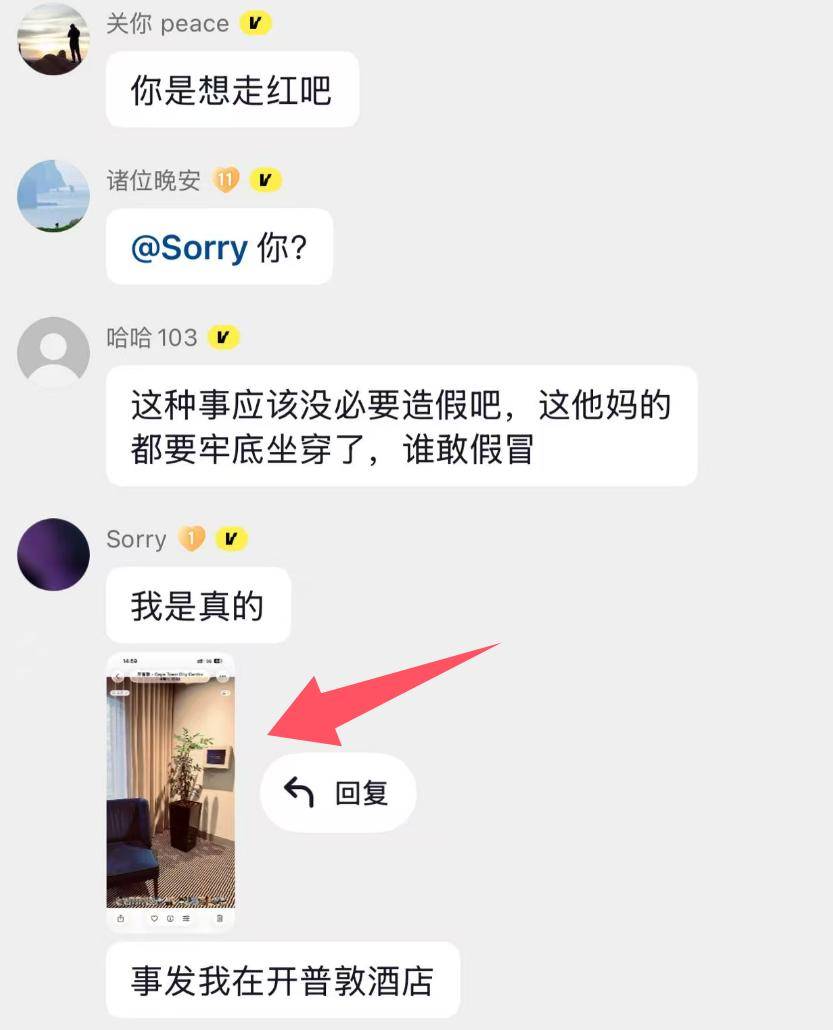This screenshot has height=1030, width=833.
Task: Tap 哈哈103's default gray avatar
Action: click(54, 352)
